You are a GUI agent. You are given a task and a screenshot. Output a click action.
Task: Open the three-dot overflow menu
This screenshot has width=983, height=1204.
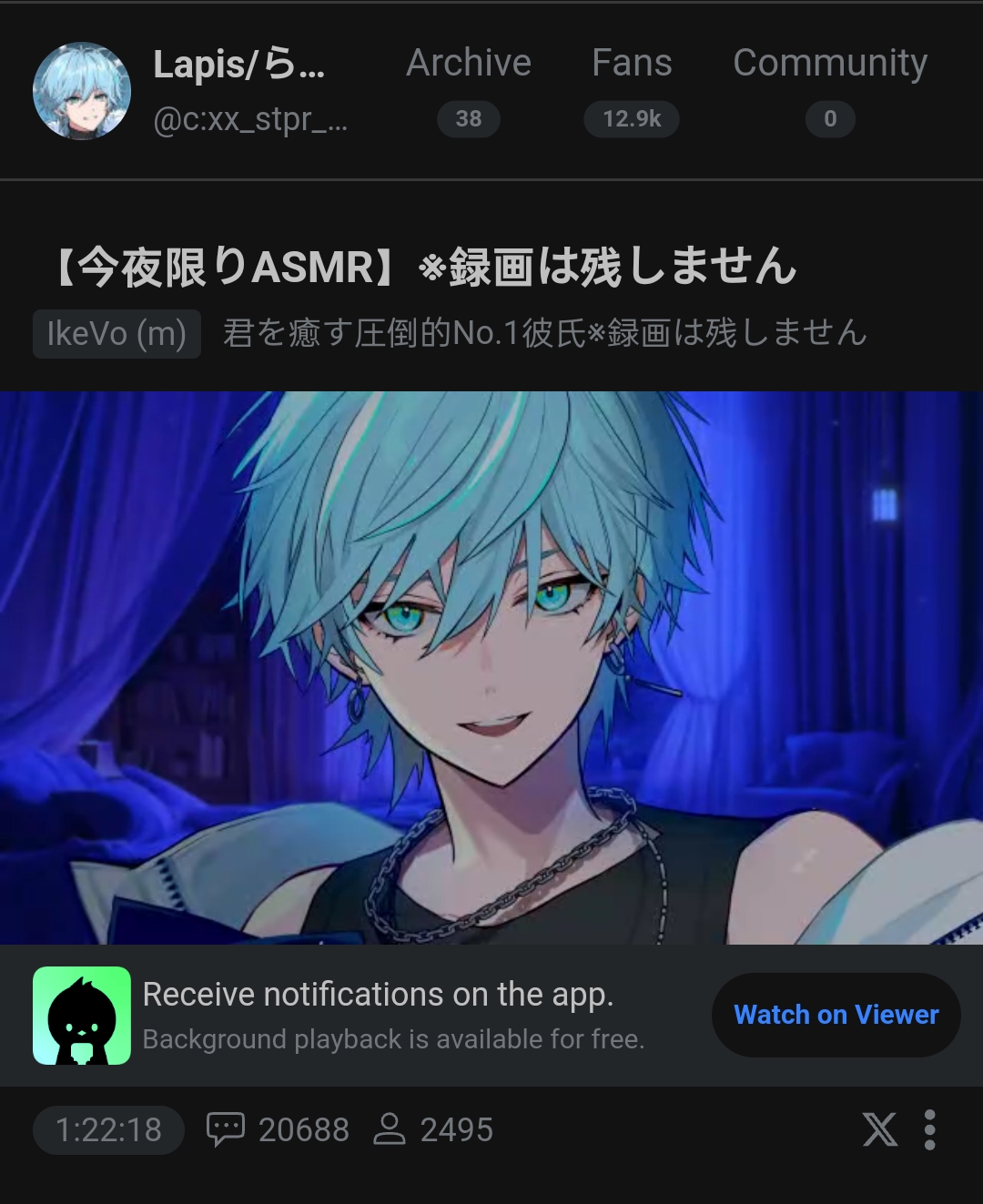tap(929, 1129)
